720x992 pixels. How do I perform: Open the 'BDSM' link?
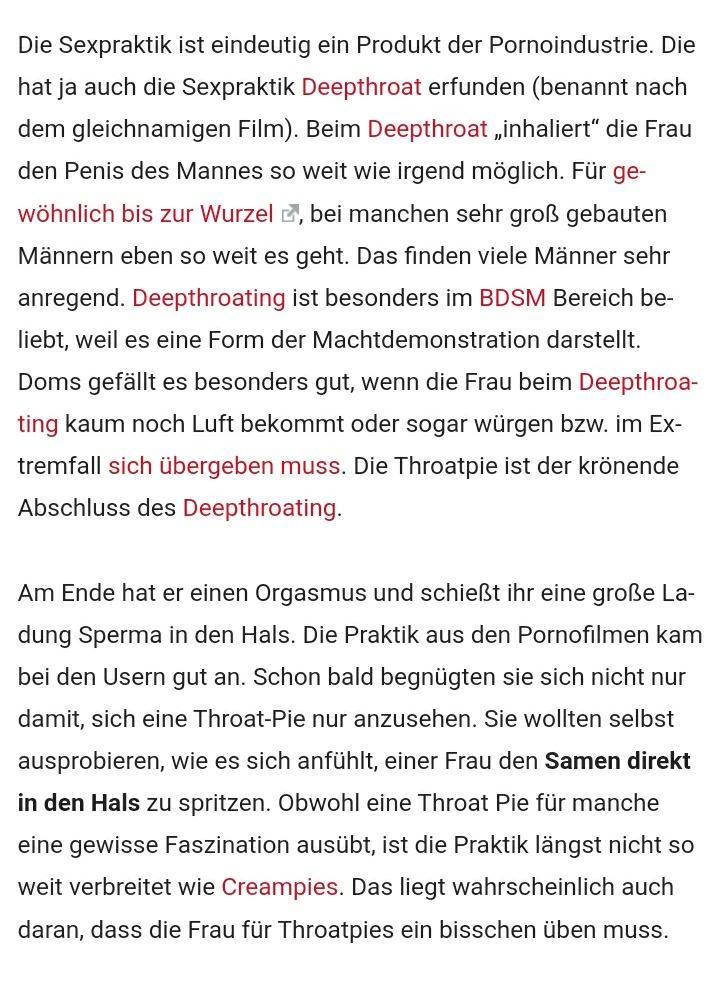512,298
